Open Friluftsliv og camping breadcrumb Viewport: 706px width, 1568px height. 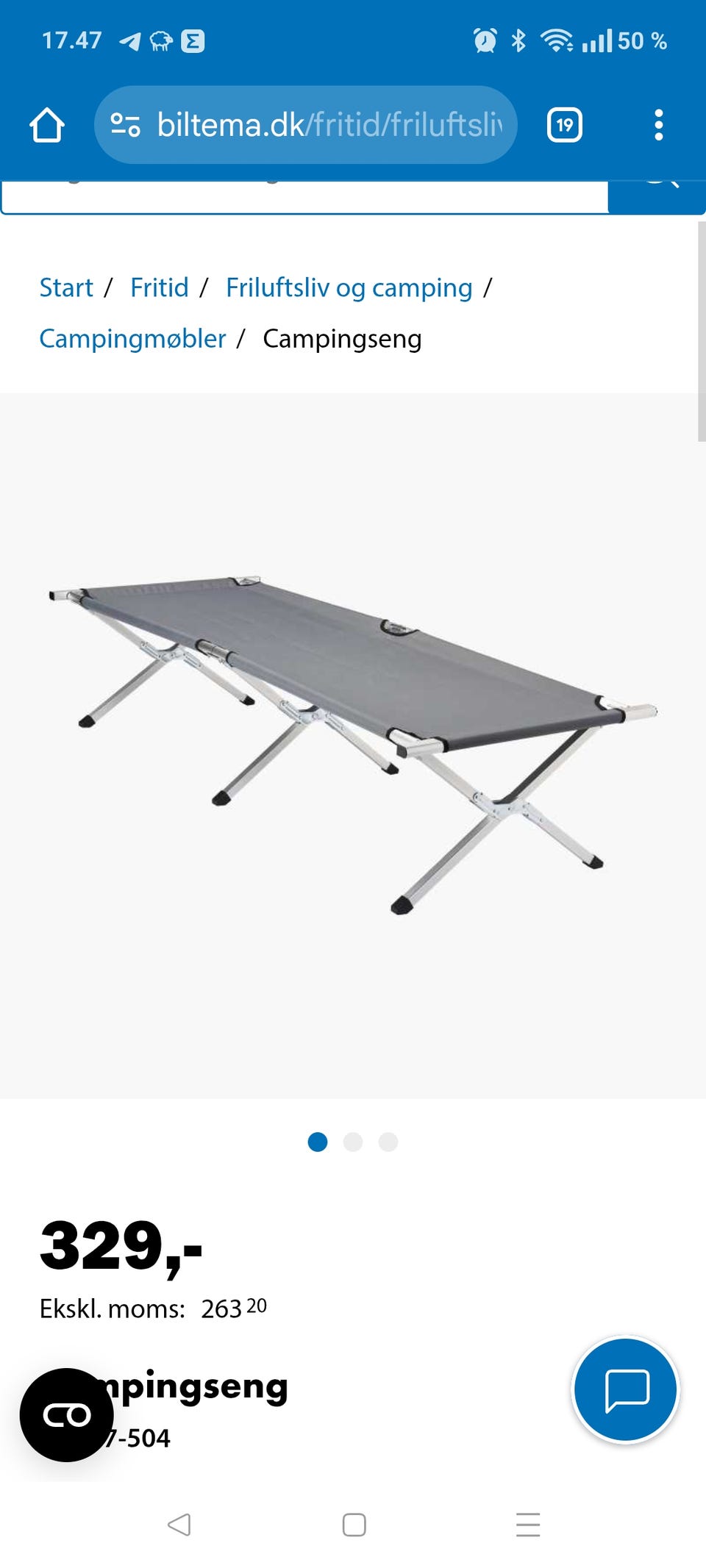[x=349, y=287]
